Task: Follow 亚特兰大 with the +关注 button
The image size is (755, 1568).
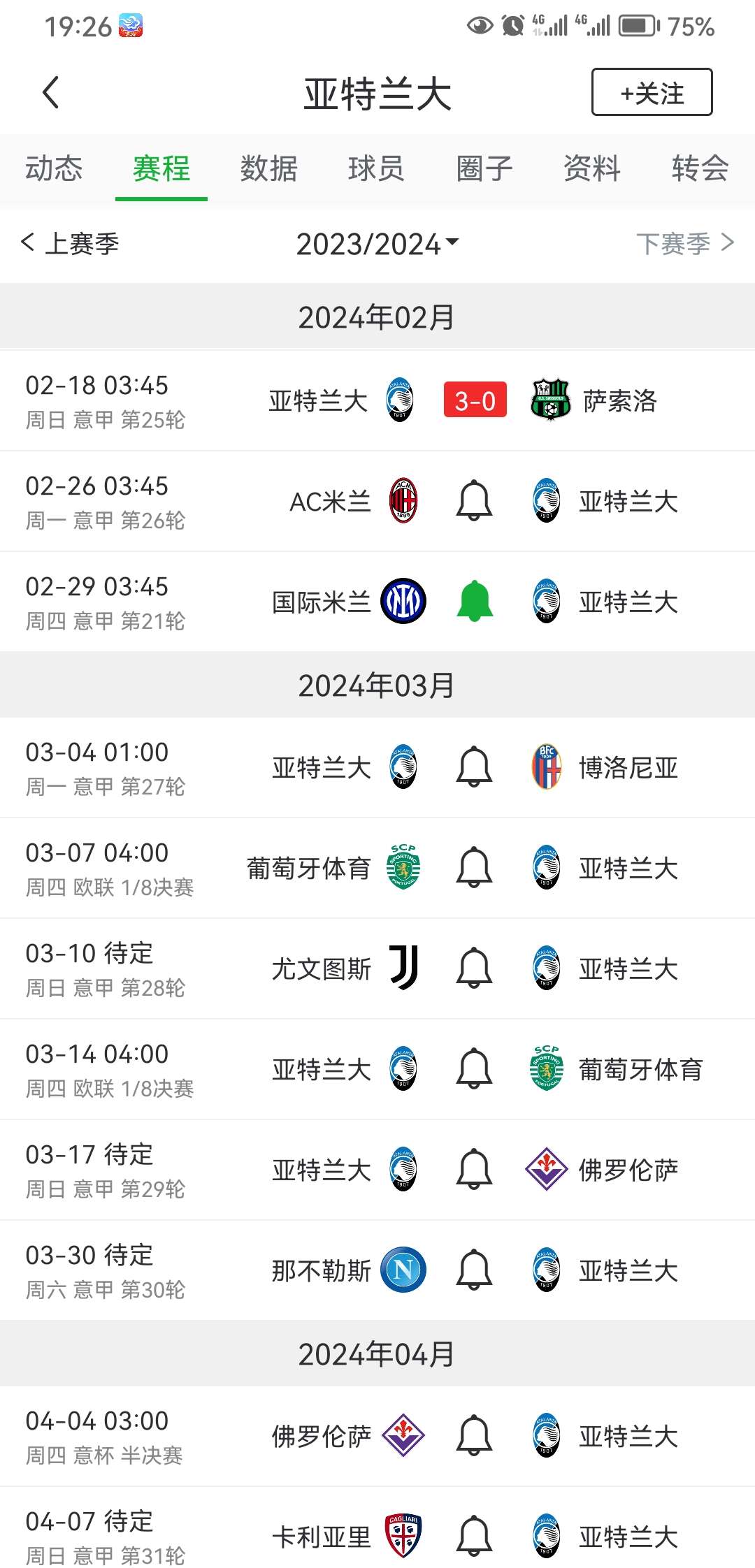Action: [x=652, y=92]
